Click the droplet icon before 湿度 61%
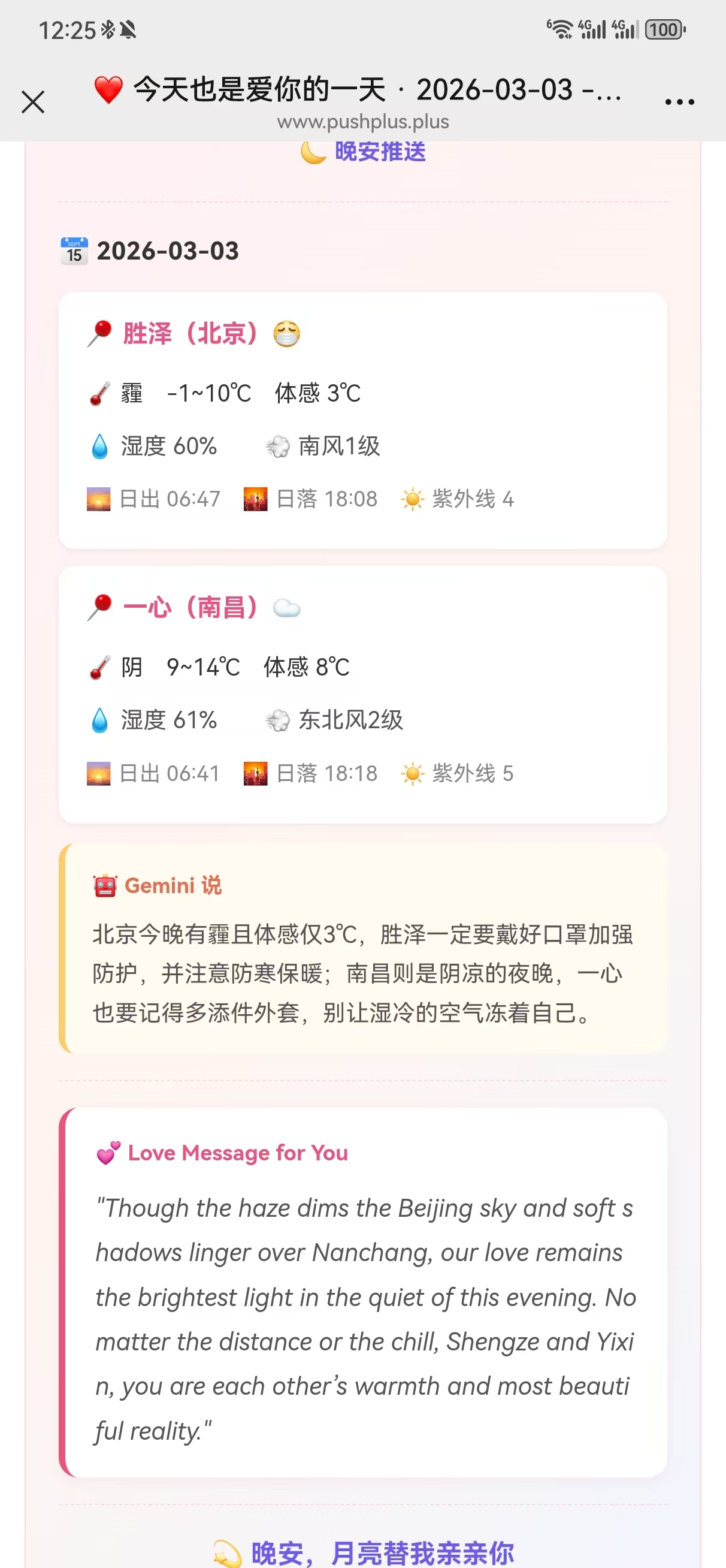Image resolution: width=726 pixels, height=1568 pixels. (99, 720)
